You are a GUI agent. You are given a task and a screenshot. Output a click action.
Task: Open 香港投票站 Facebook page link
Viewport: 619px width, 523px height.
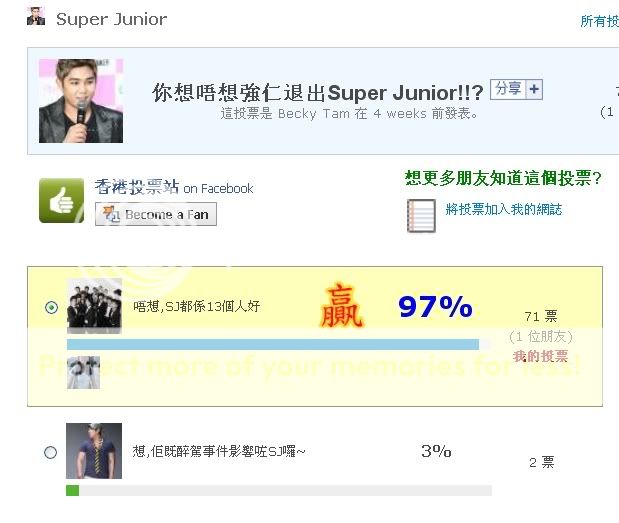coord(137,187)
